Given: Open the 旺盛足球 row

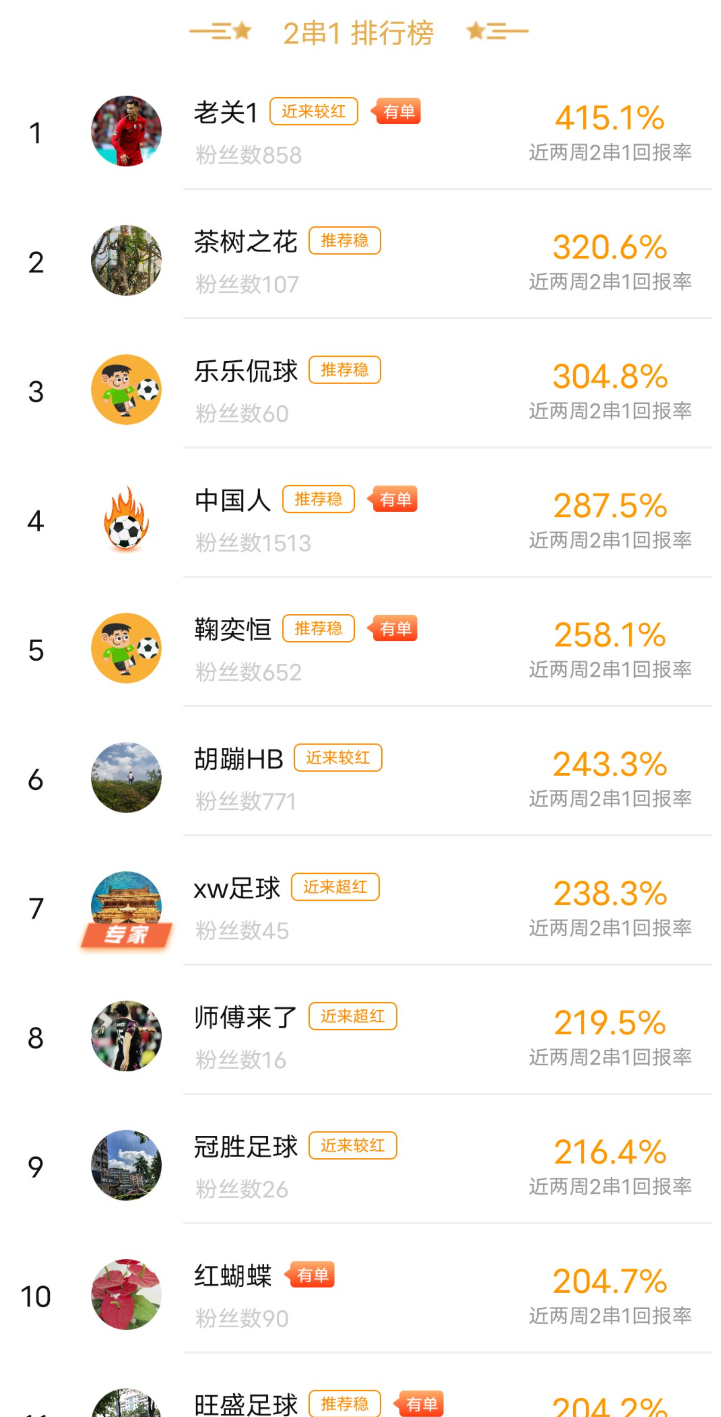Looking at the screenshot, I should tap(360, 1385).
